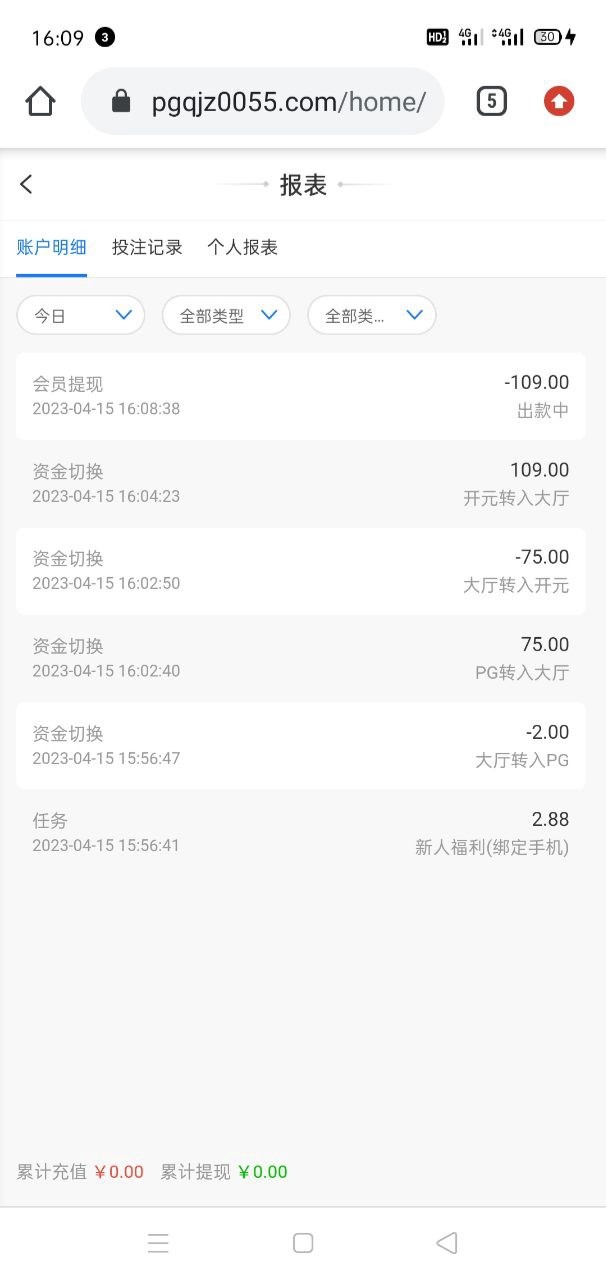Expand the 全部类型 dropdown
The image size is (606, 1280).
click(x=226, y=316)
